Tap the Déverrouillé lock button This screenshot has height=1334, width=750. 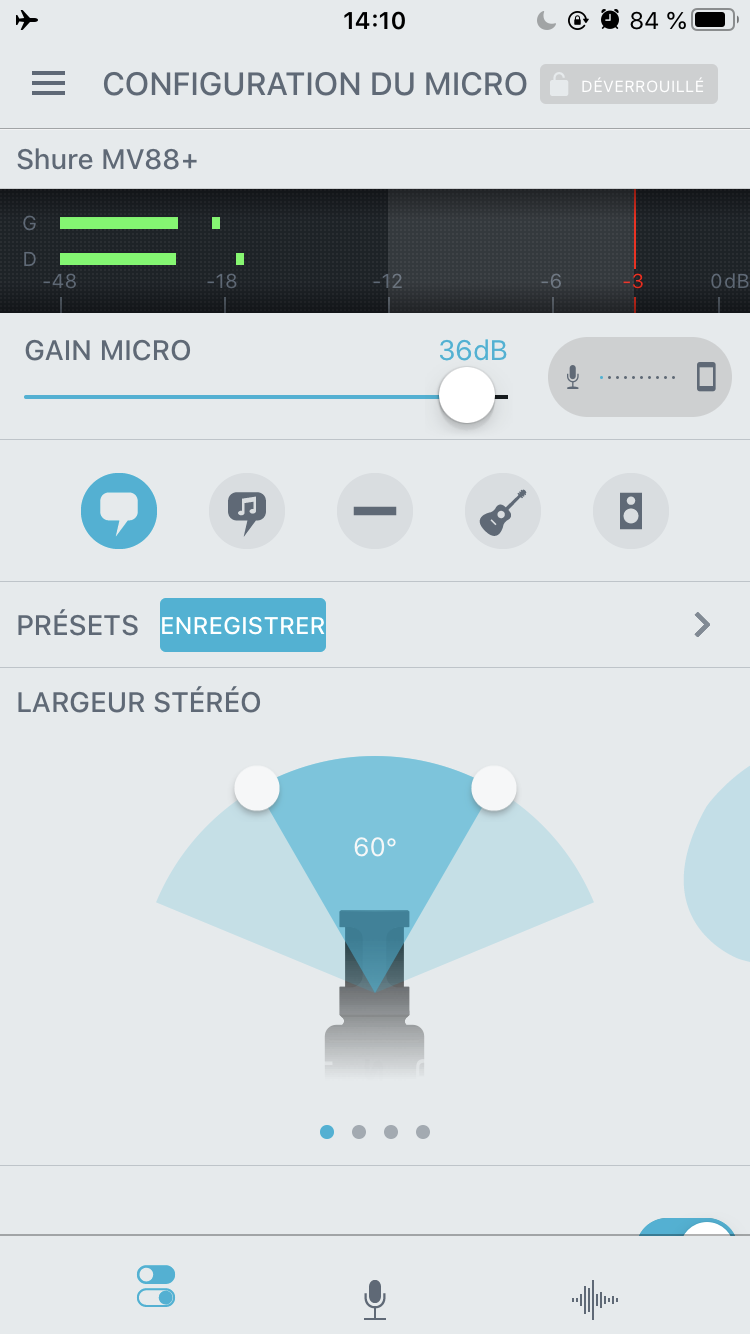pyautogui.click(x=629, y=85)
